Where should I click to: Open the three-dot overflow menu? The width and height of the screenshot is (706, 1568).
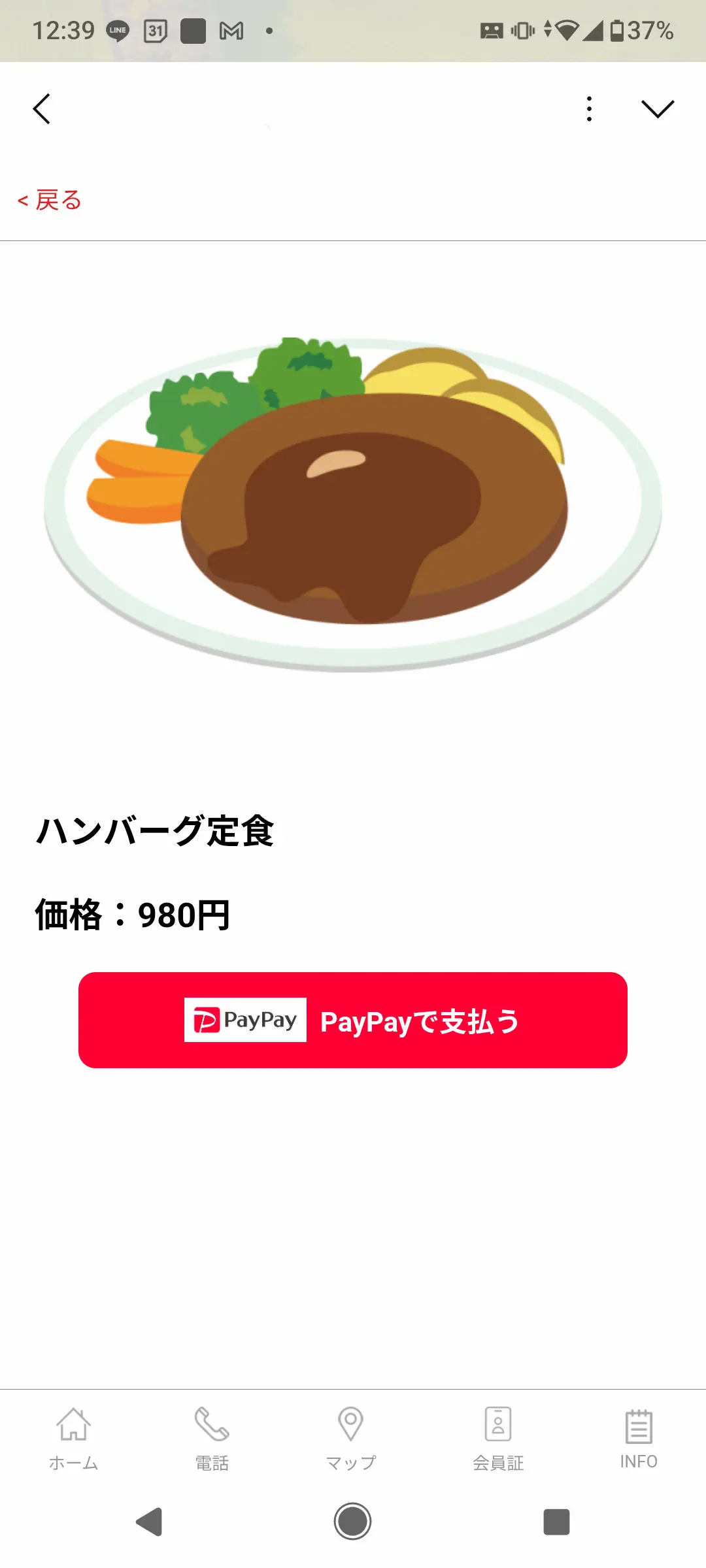[589, 108]
